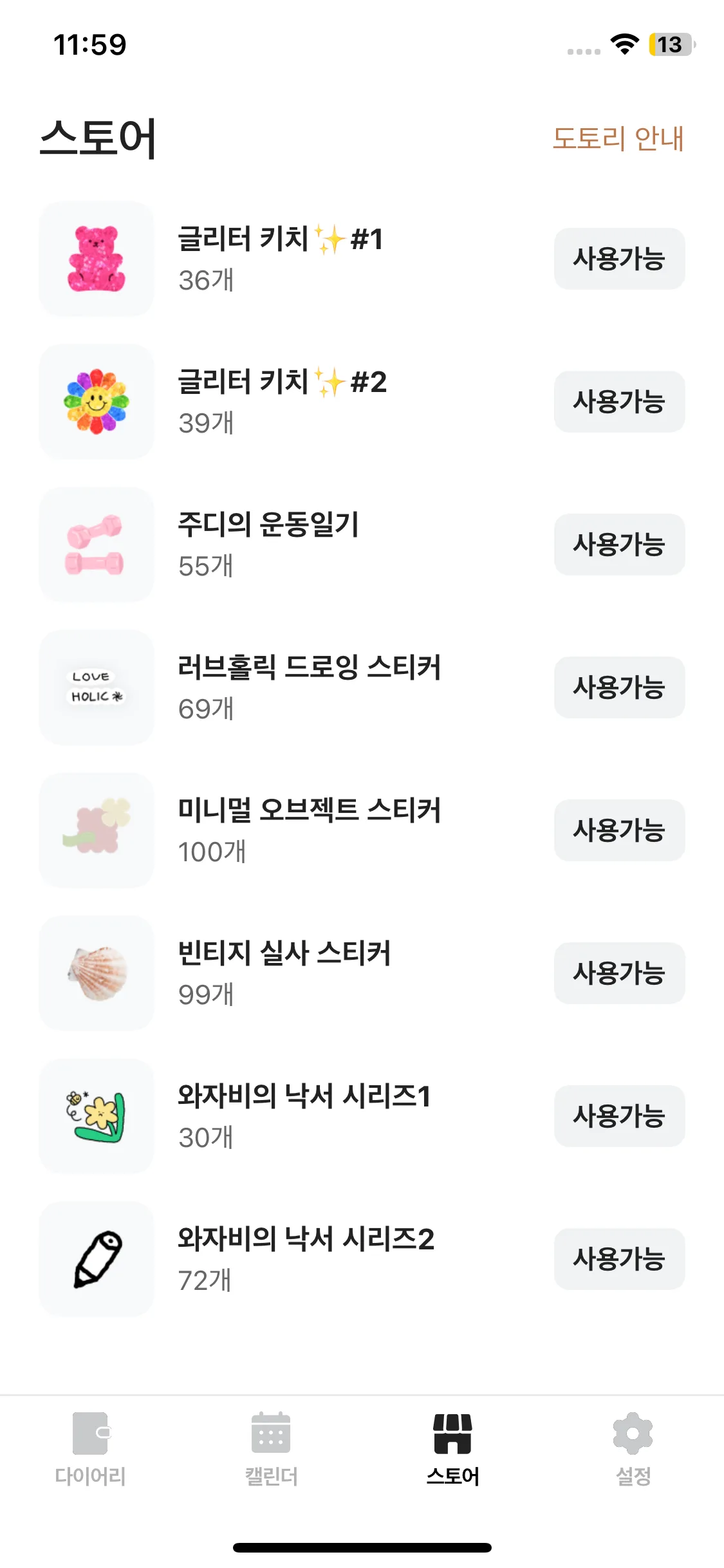724x1568 pixels.
Task: Open 주디의 운동일기 sticker pack
Action: 268,545
